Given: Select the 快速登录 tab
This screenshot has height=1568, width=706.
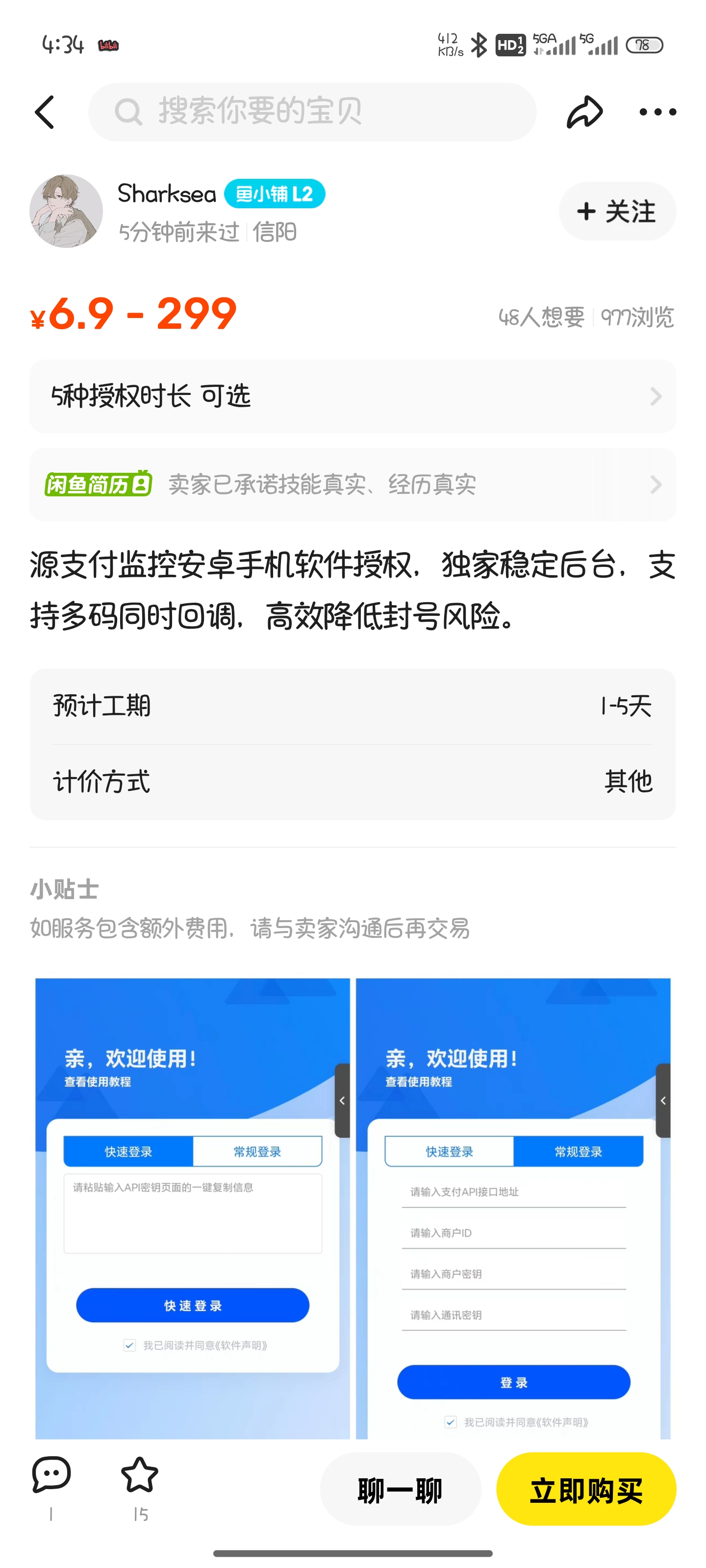Looking at the screenshot, I should pyautogui.click(x=128, y=1151).
